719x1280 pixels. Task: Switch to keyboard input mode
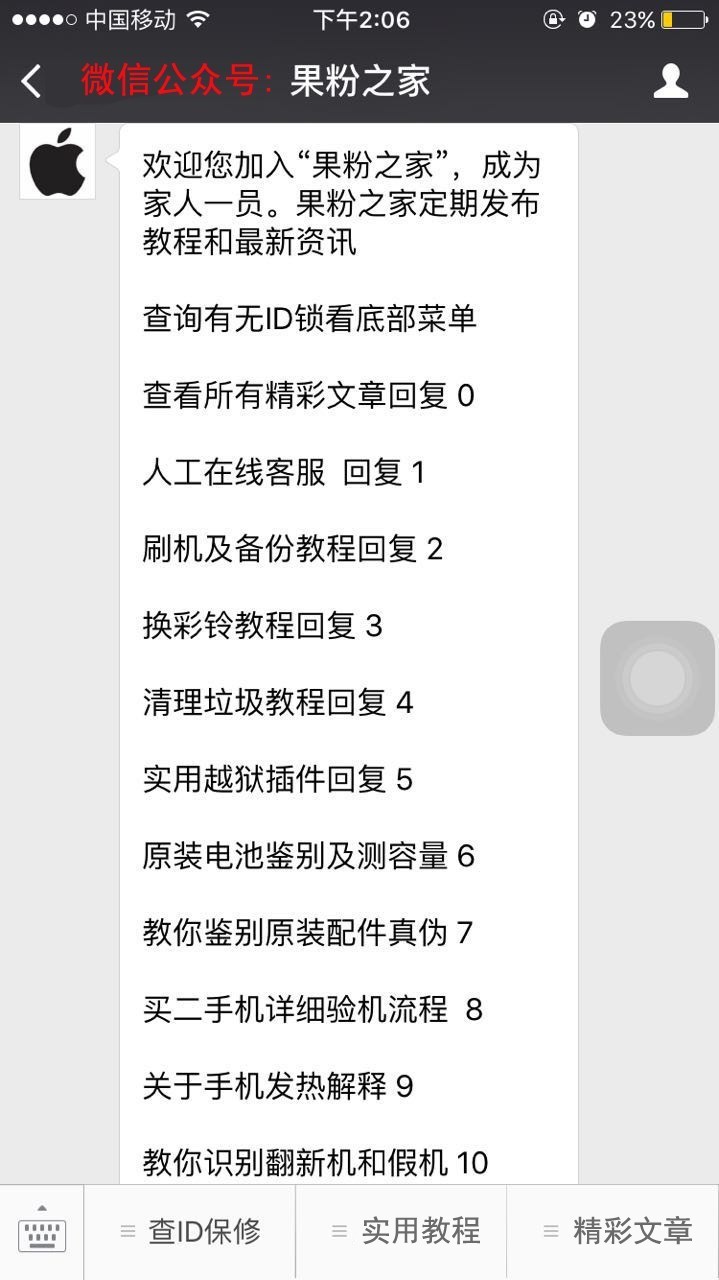[42, 1231]
